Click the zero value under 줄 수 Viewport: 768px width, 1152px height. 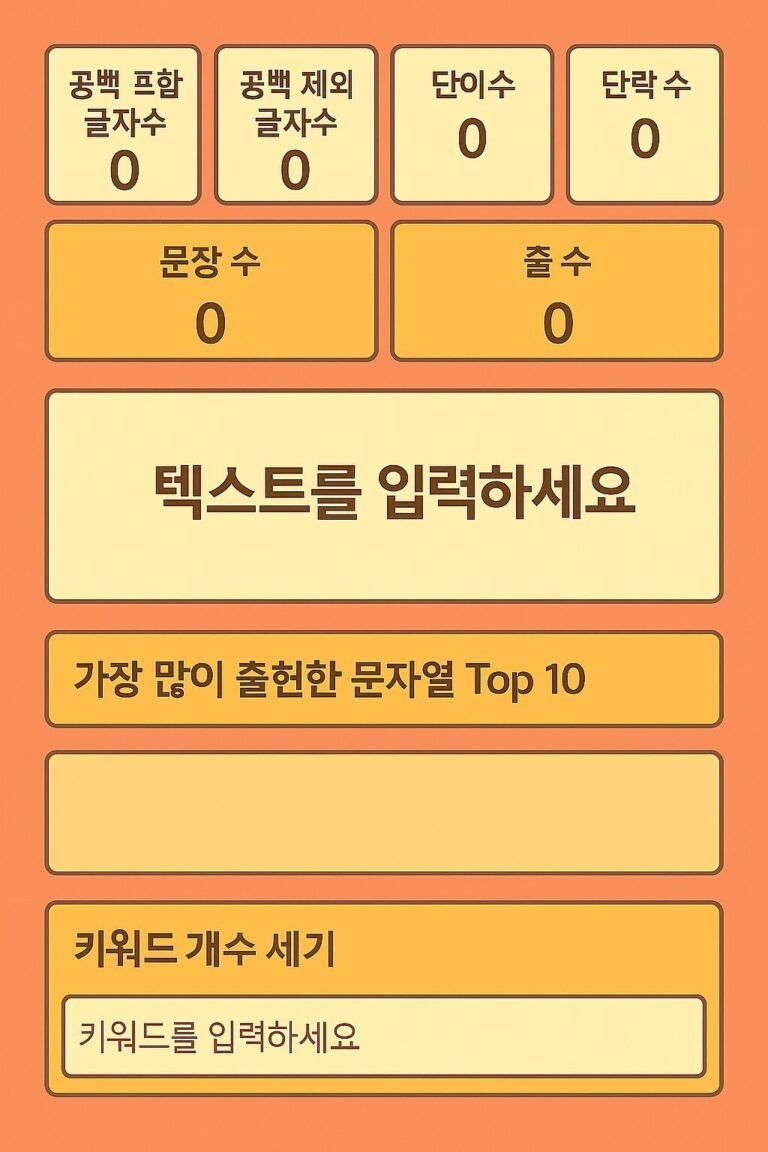(x=558, y=320)
